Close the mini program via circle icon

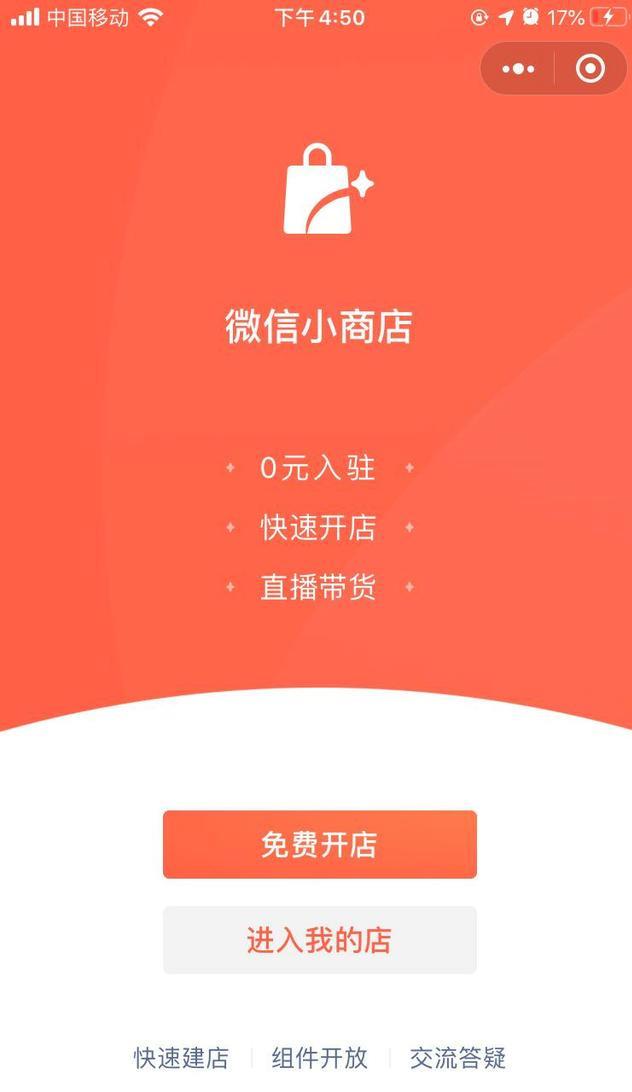pos(590,69)
